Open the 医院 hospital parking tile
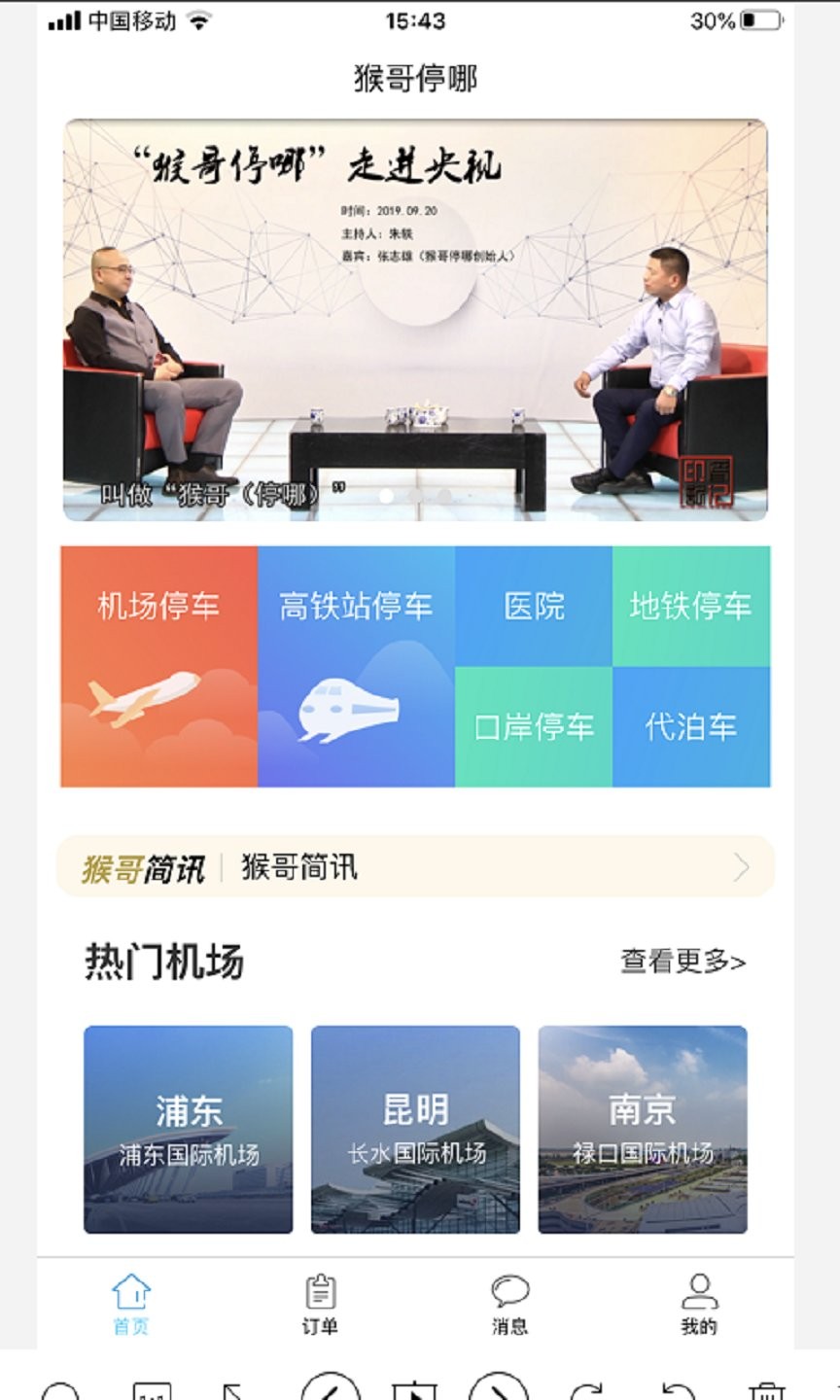 534,606
